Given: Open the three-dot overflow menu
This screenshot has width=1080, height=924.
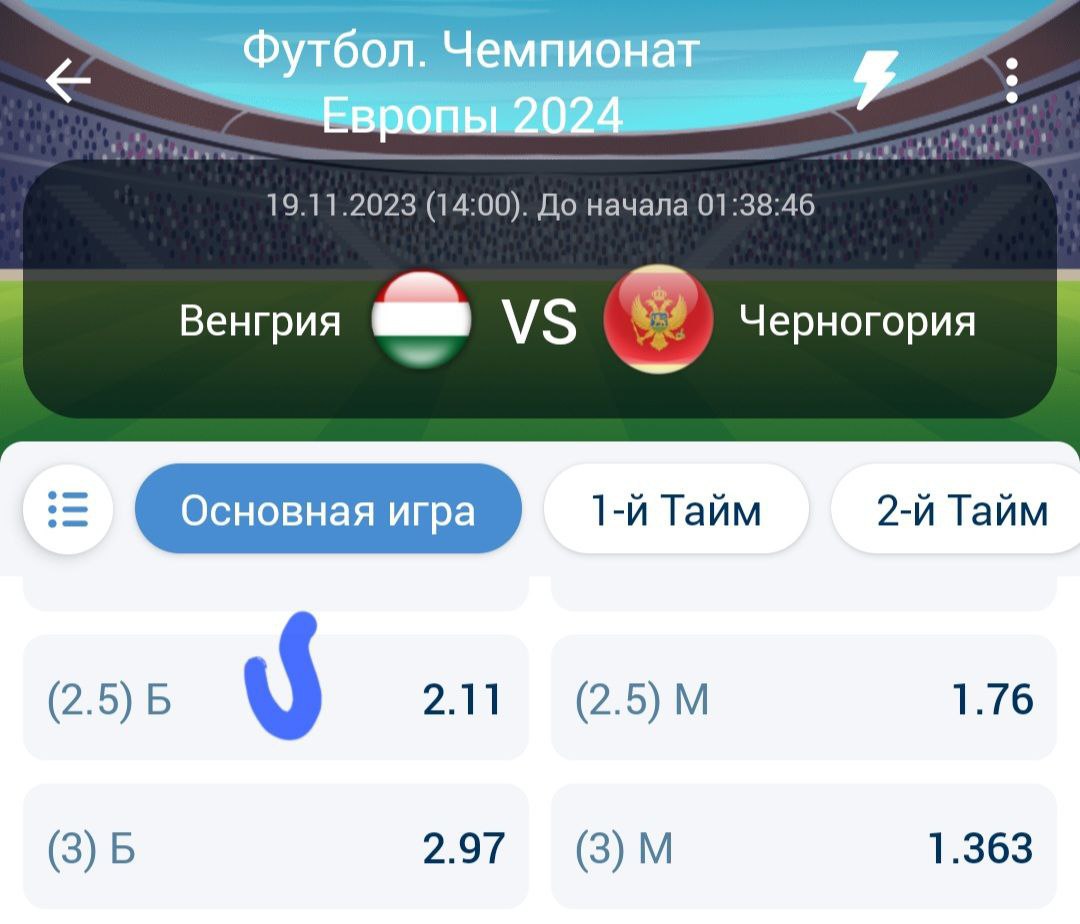Looking at the screenshot, I should 1012,80.
